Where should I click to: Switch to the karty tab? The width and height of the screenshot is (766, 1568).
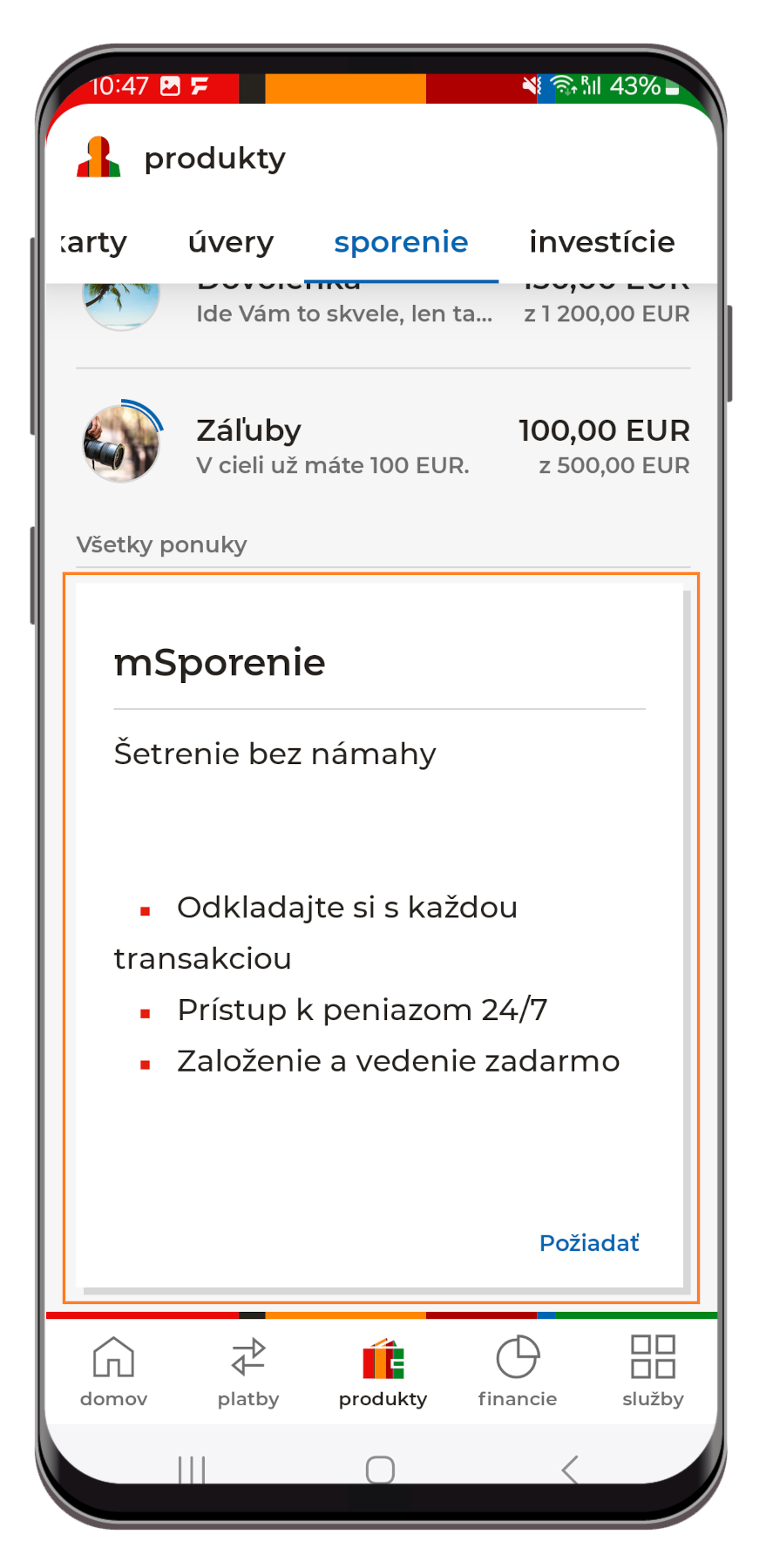(x=94, y=242)
